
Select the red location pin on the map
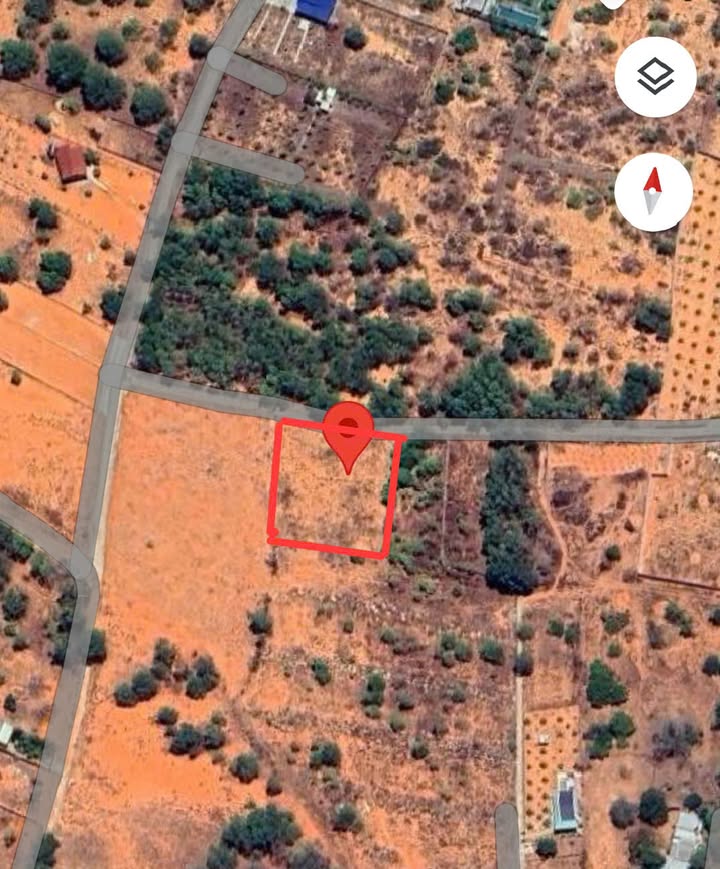pos(347,433)
